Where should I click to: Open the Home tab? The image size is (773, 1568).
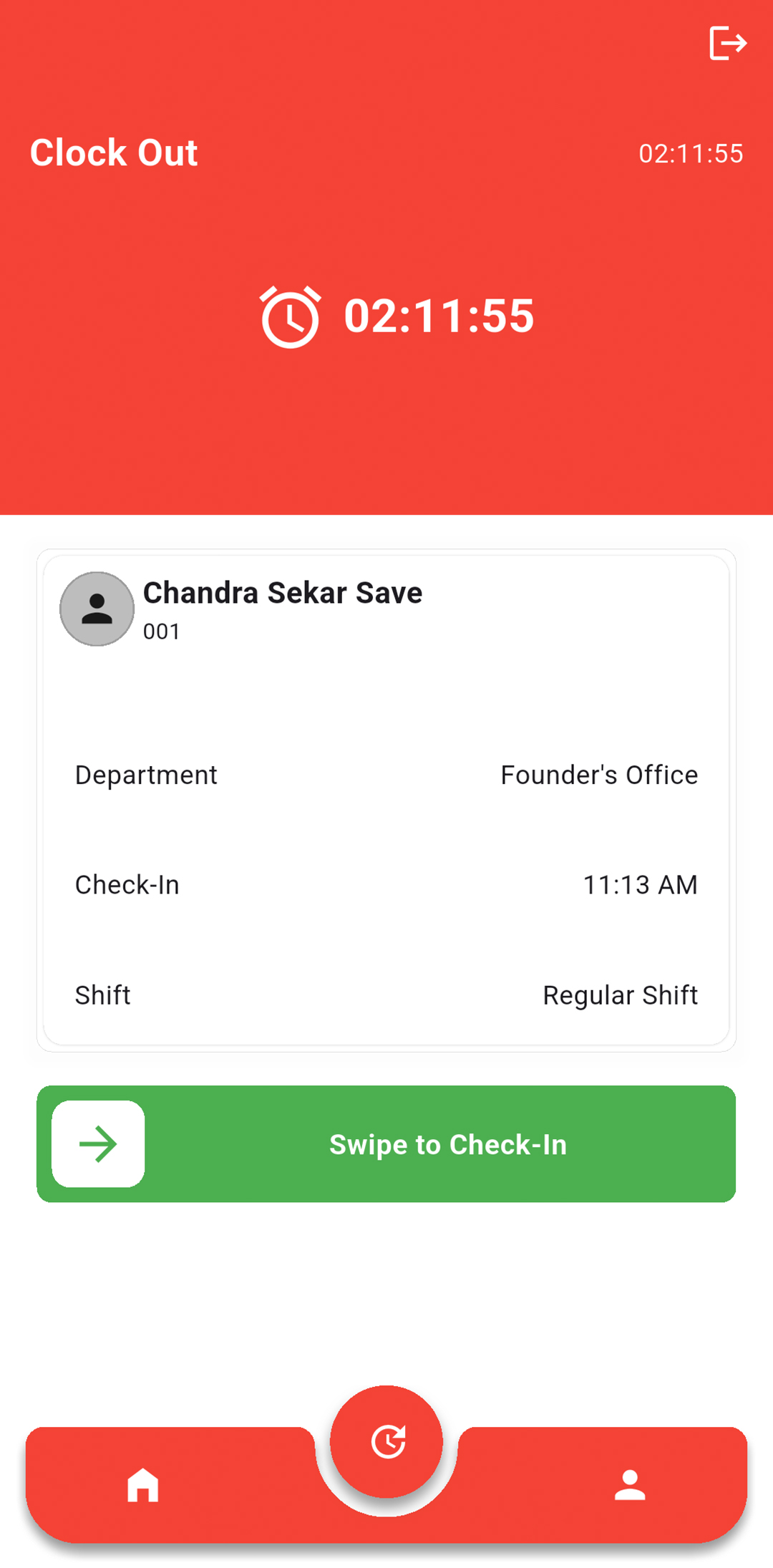click(142, 1484)
